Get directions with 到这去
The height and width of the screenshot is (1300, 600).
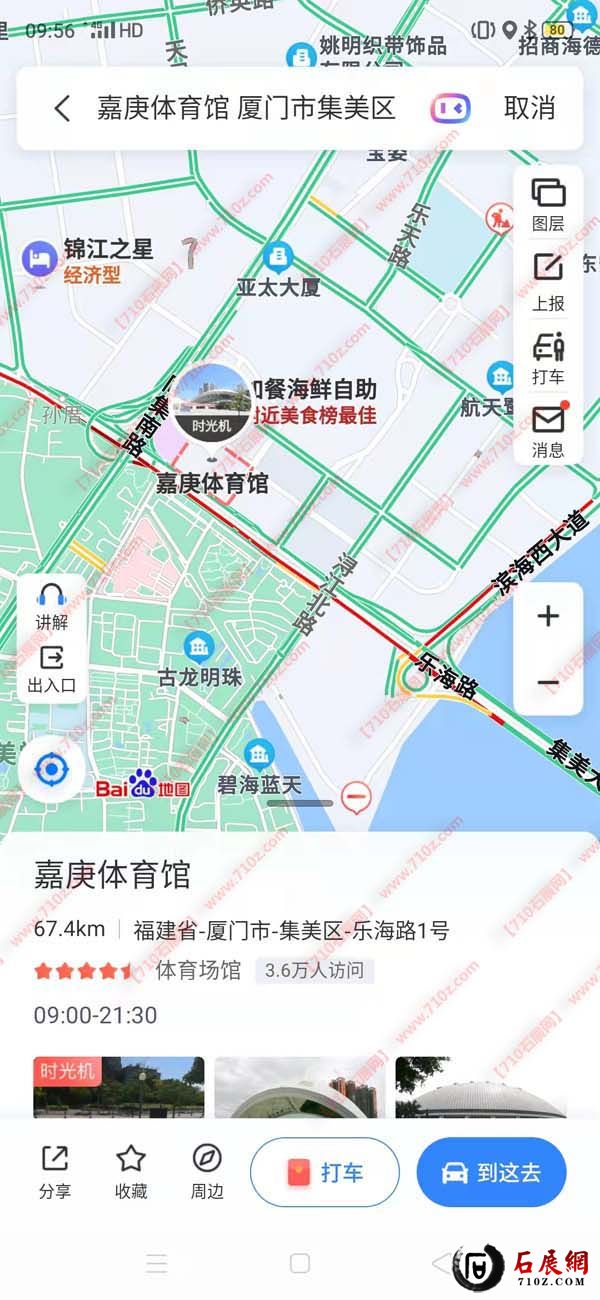coord(491,1172)
